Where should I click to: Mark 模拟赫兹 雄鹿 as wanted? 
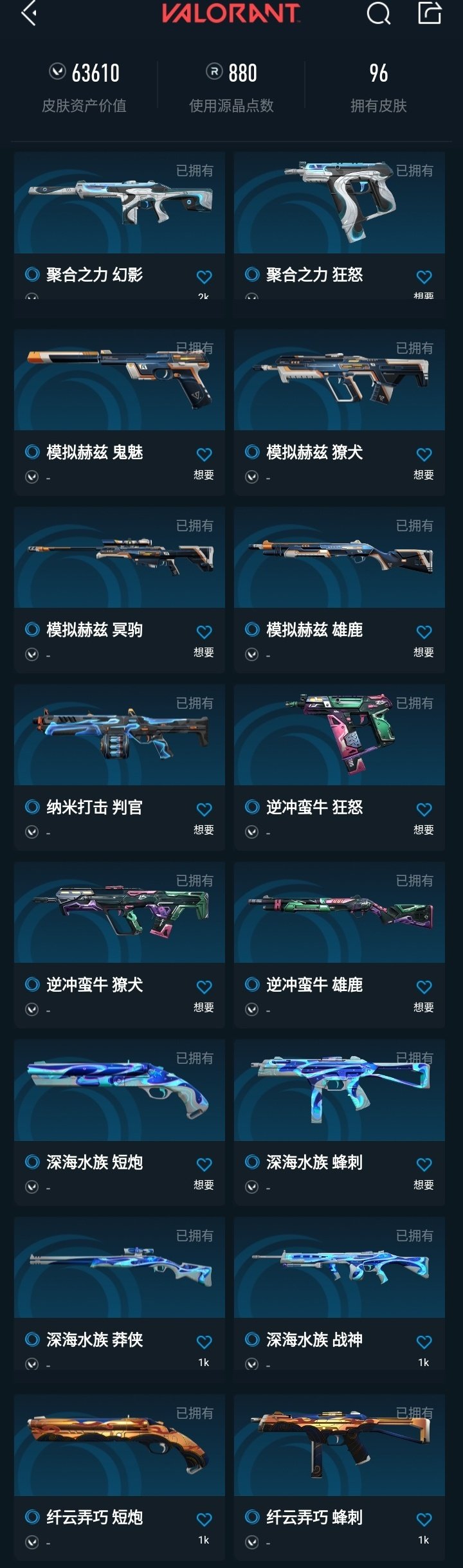point(424,632)
